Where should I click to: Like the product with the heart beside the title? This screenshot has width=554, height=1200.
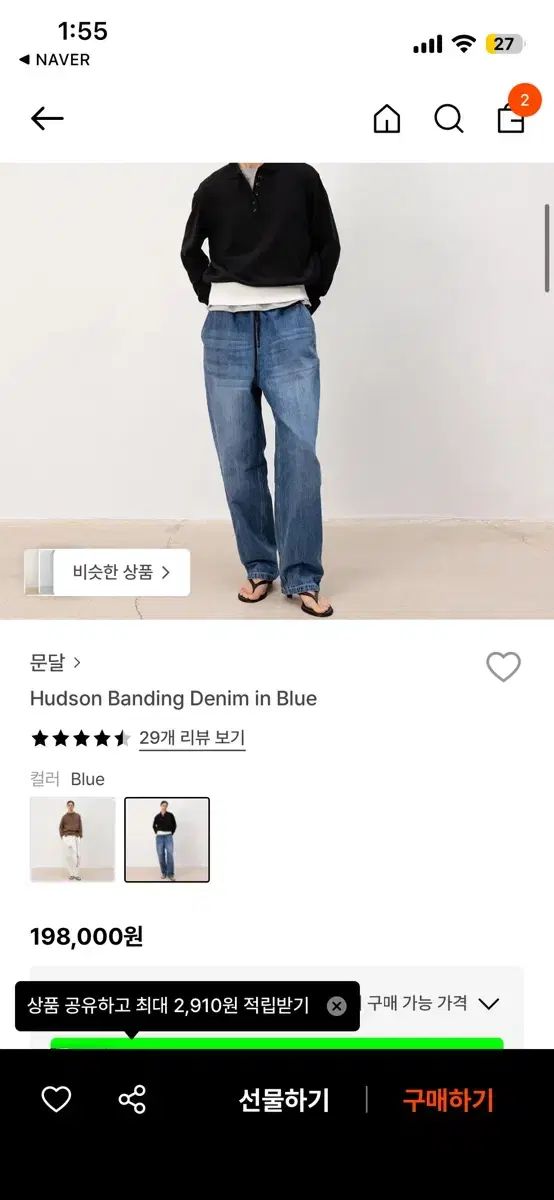coord(503,667)
